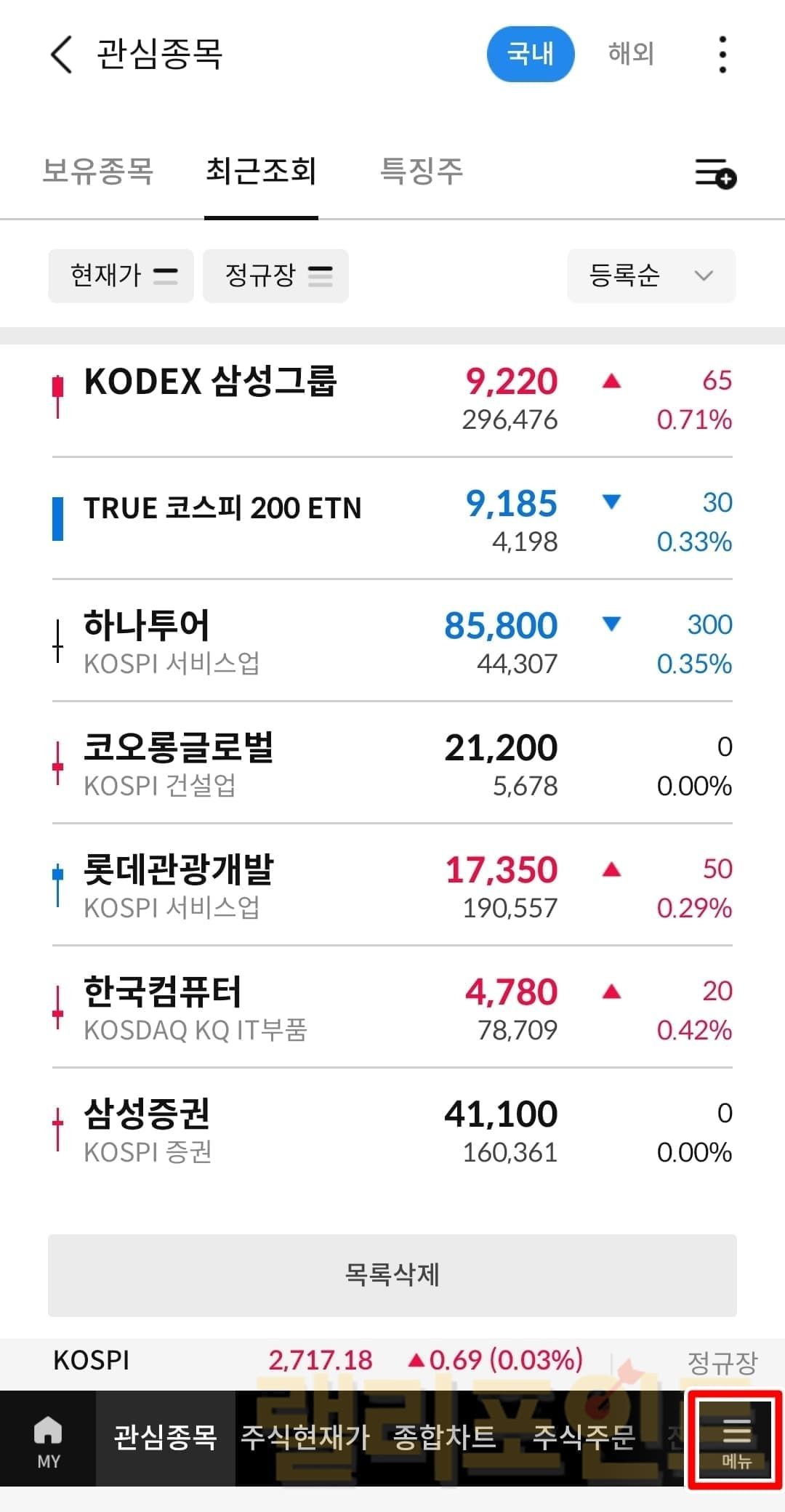This screenshot has height=1512, width=785.
Task: Open the 특징주 tab
Action: coord(422,172)
